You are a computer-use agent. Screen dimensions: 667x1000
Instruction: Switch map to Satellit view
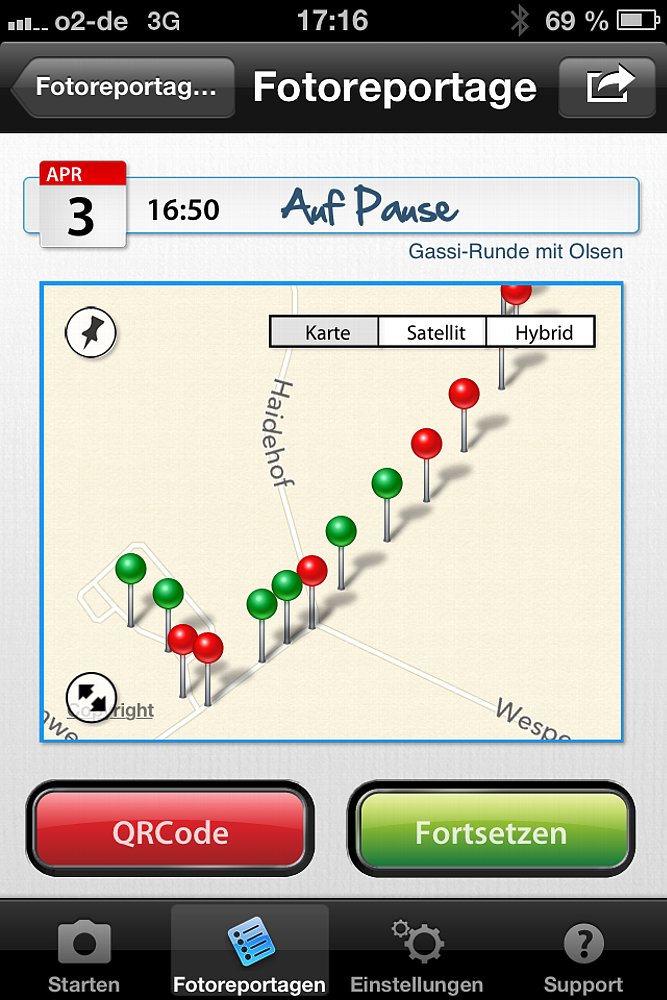click(435, 332)
